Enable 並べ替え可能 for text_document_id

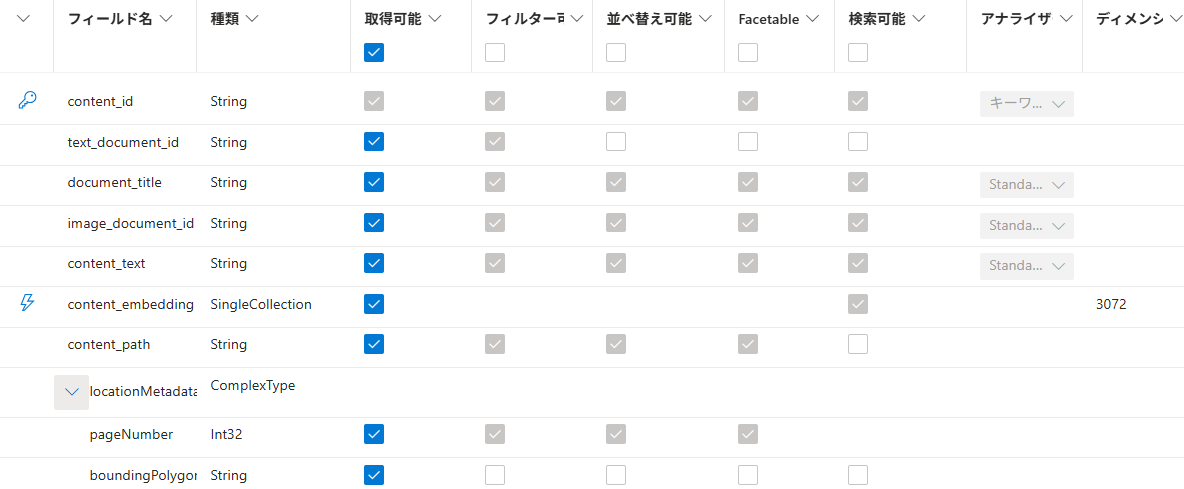[x=616, y=142]
